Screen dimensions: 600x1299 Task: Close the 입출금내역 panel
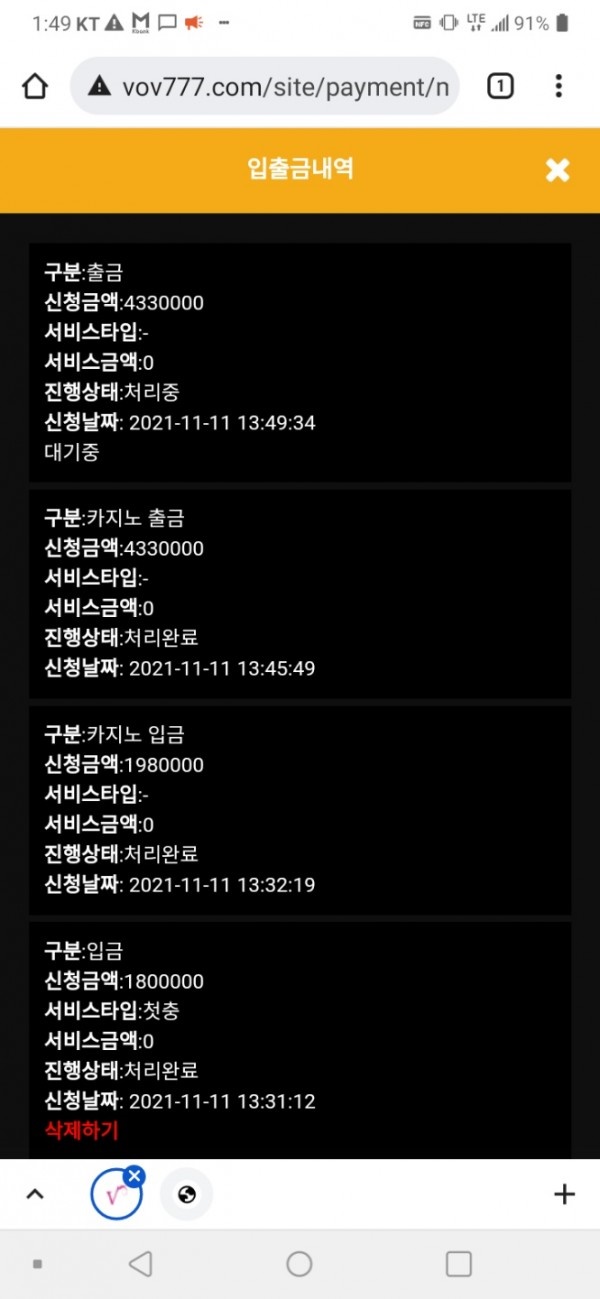pos(557,170)
